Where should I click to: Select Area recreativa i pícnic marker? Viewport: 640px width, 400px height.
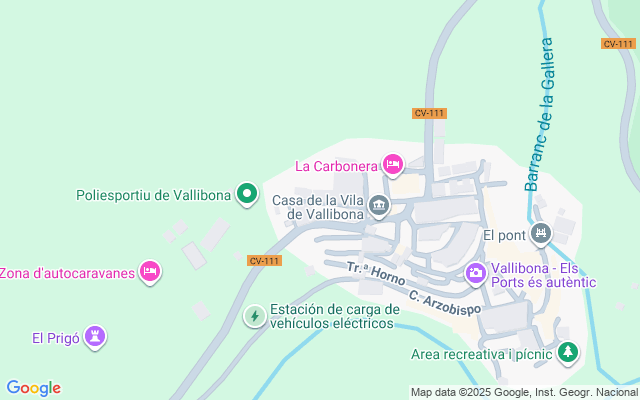pos(568,352)
